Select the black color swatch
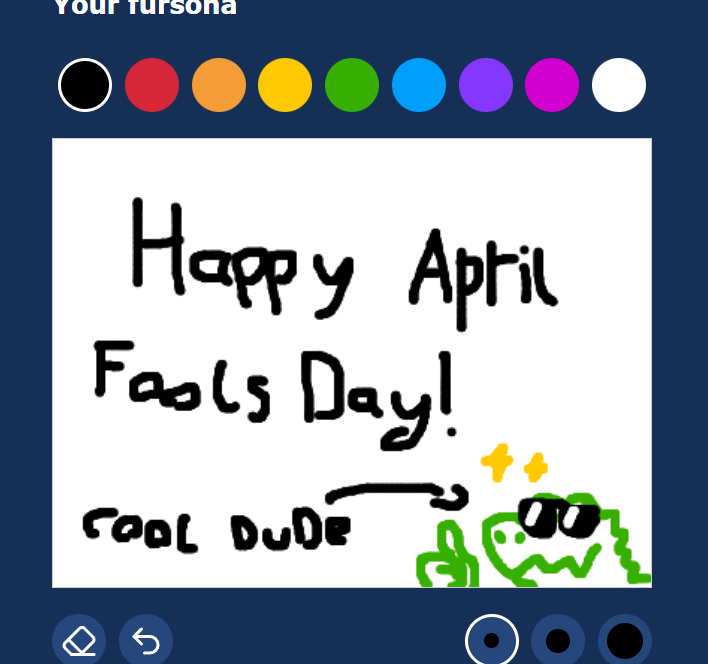The height and width of the screenshot is (664, 708). [85, 85]
